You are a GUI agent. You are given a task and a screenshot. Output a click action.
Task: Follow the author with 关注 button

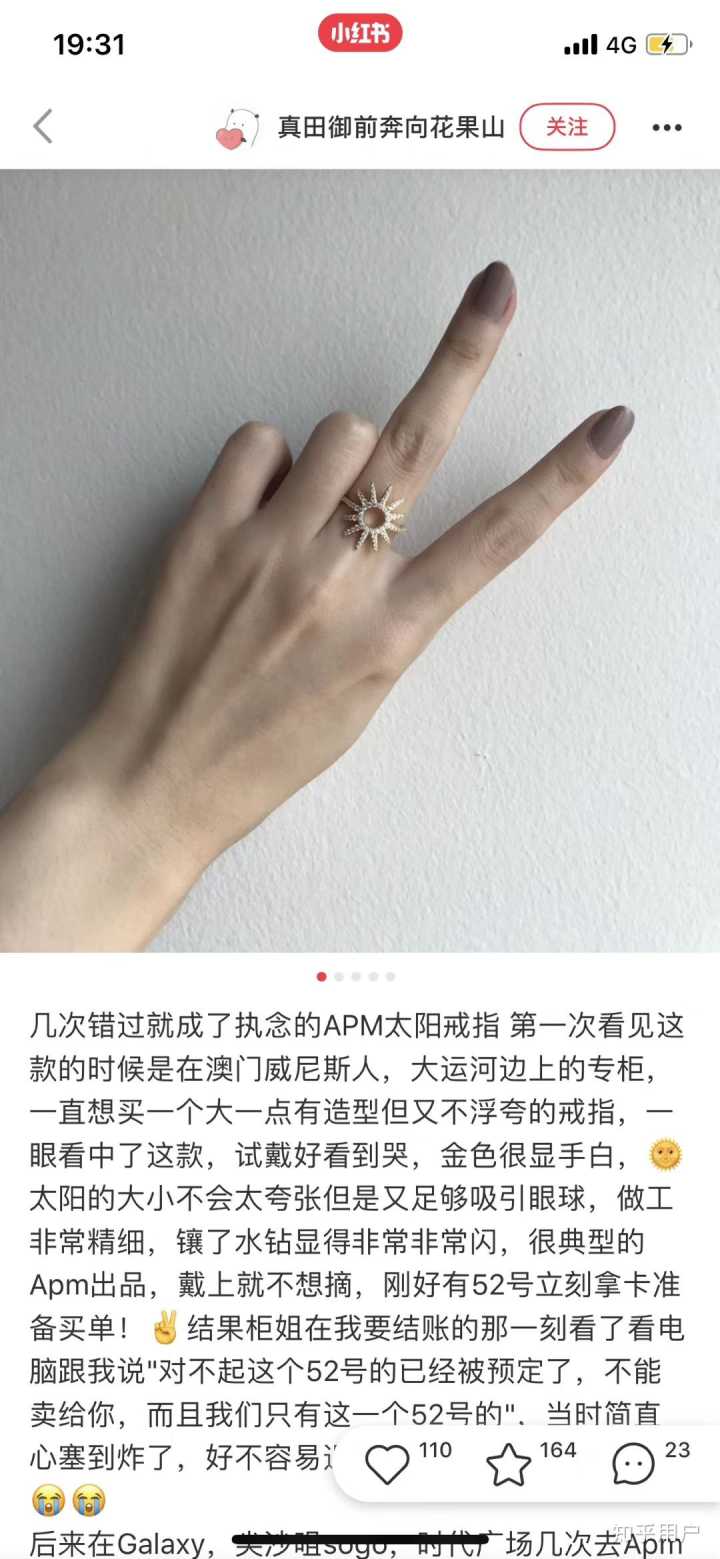tap(567, 127)
